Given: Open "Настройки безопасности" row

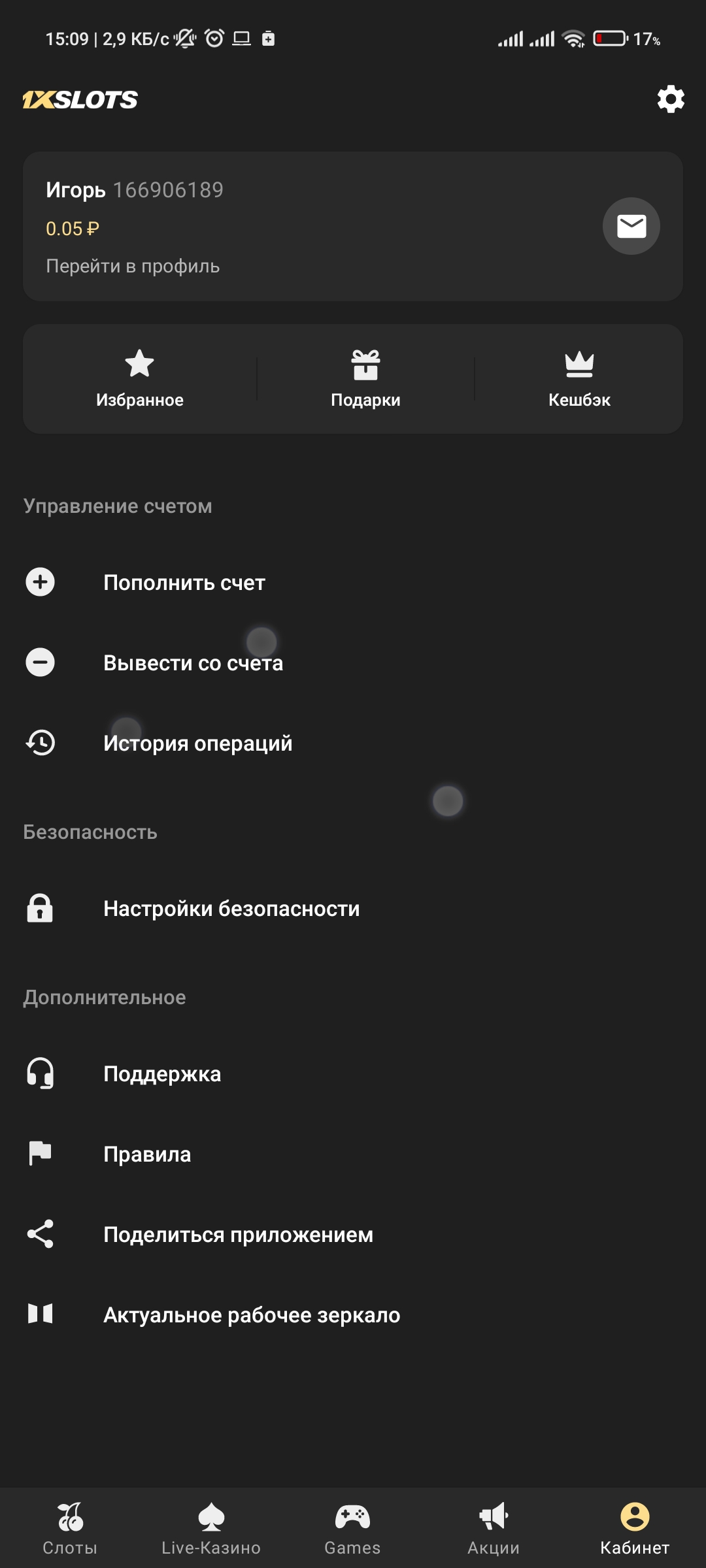Looking at the screenshot, I should (x=231, y=909).
